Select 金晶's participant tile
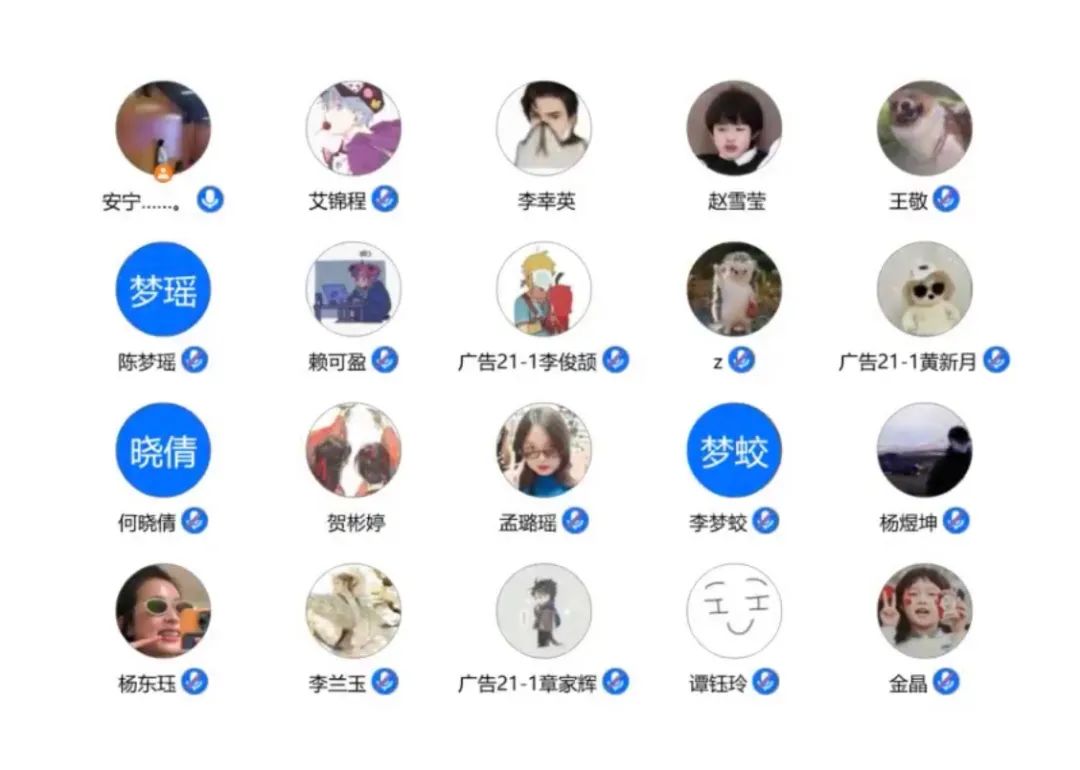Viewport: 1080px width, 770px height. pyautogui.click(x=924, y=611)
